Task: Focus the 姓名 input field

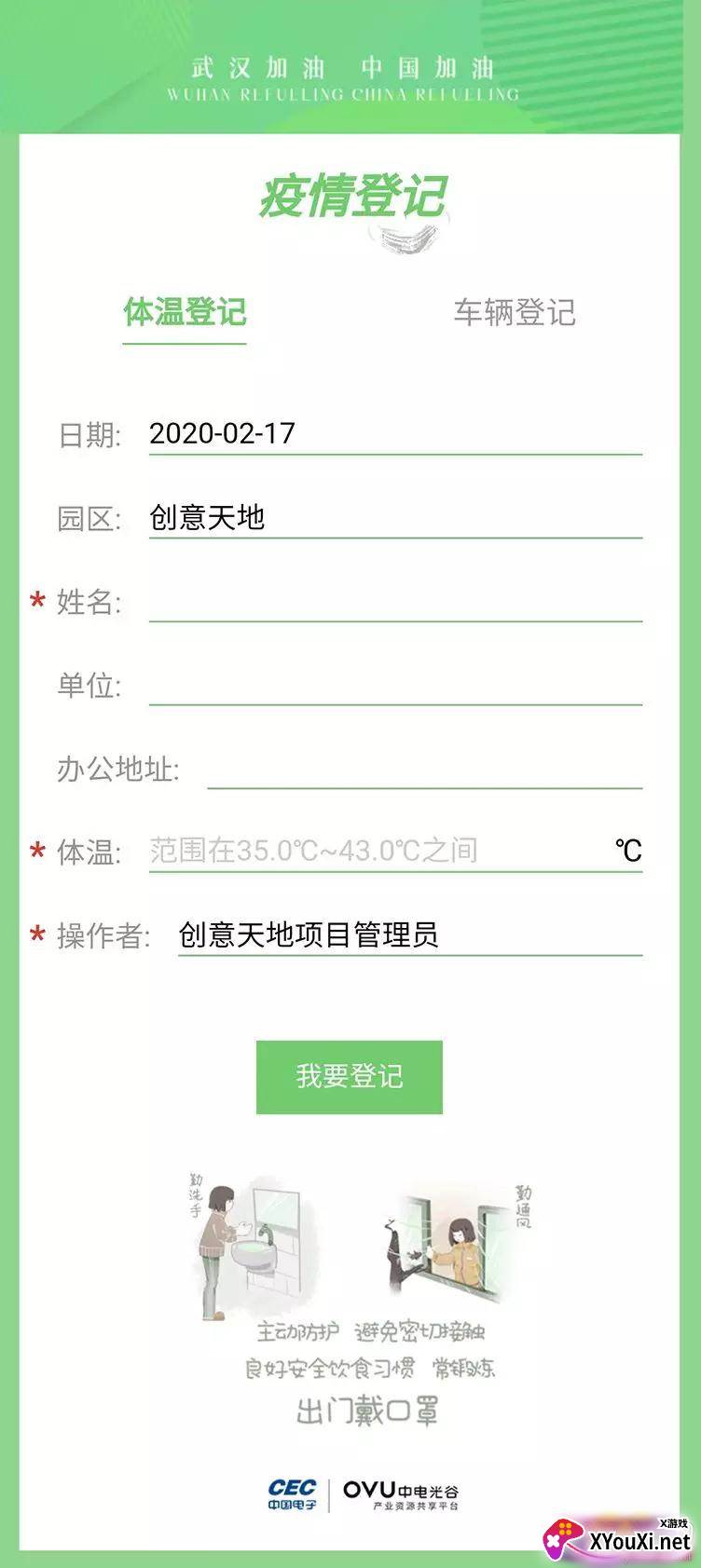Action: click(394, 601)
